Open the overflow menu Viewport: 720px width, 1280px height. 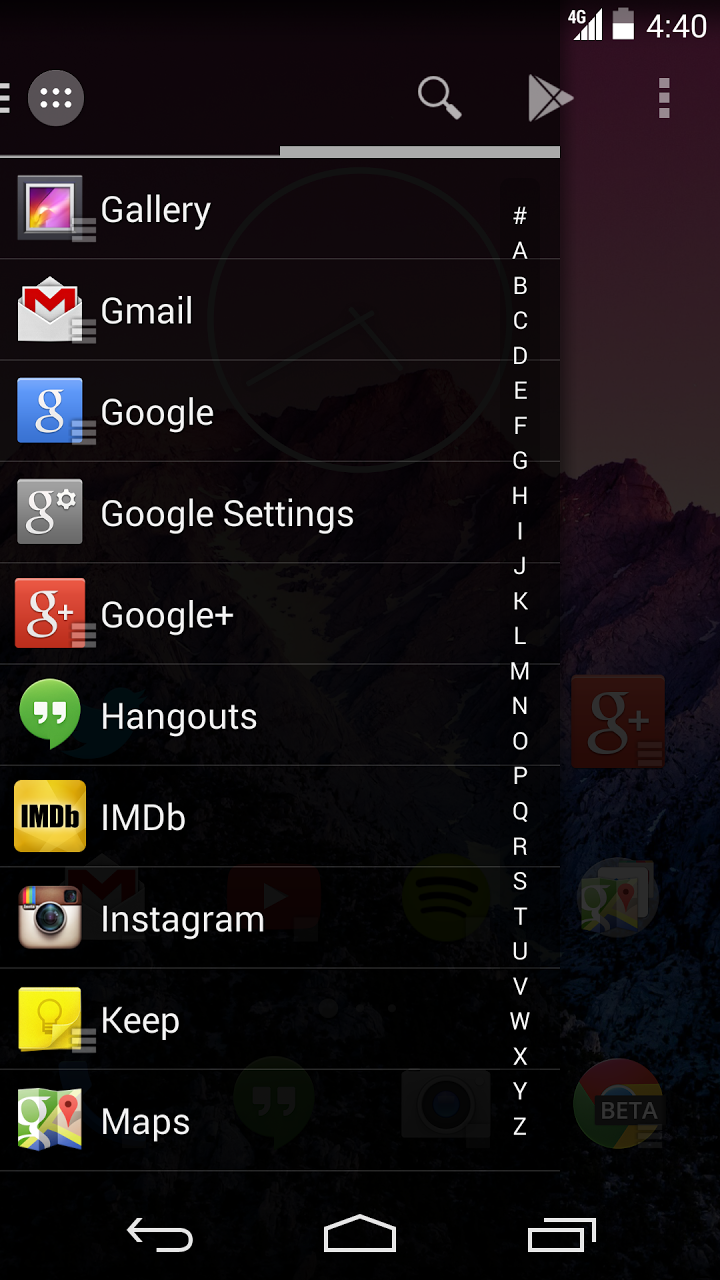click(664, 98)
